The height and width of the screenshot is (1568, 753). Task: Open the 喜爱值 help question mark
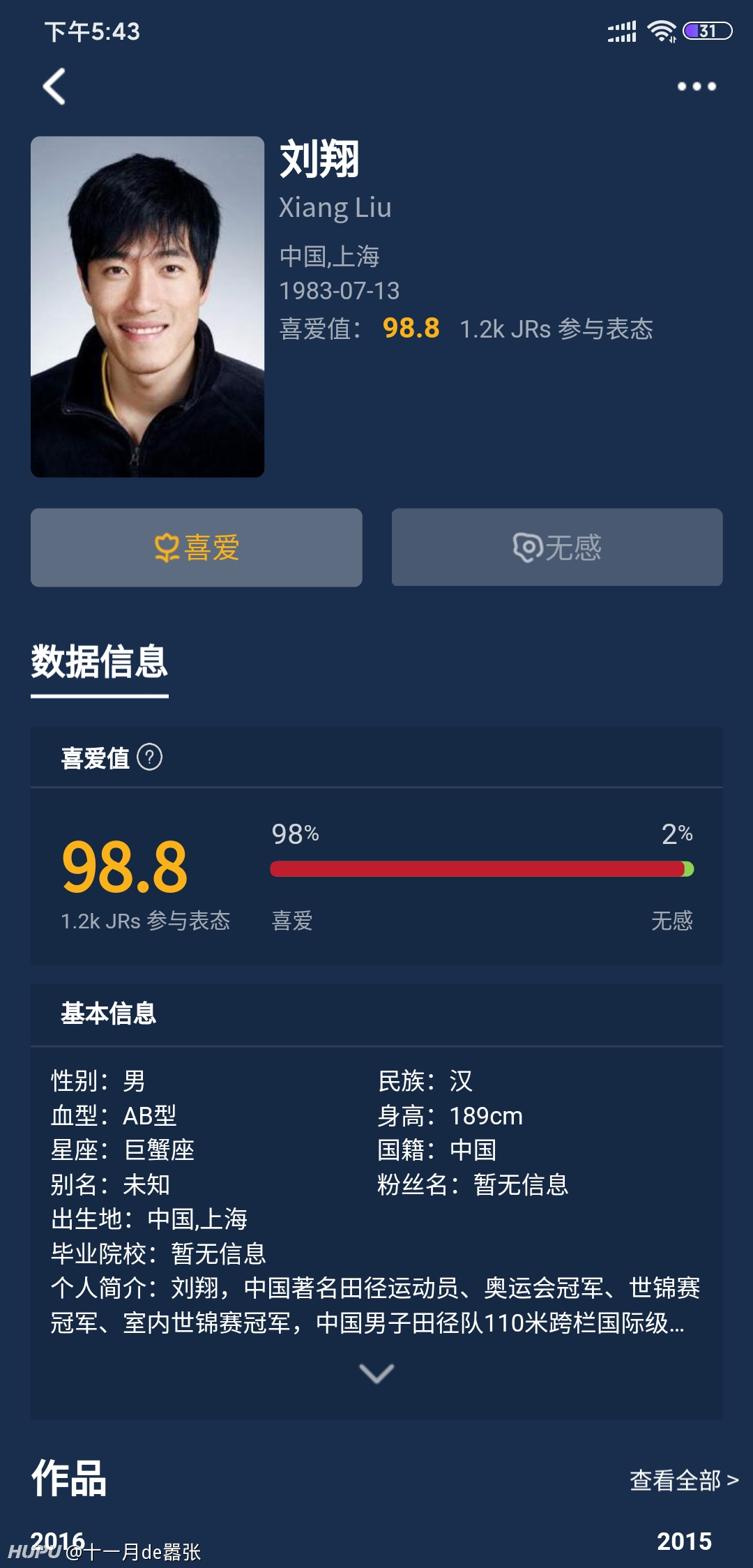coord(150,757)
